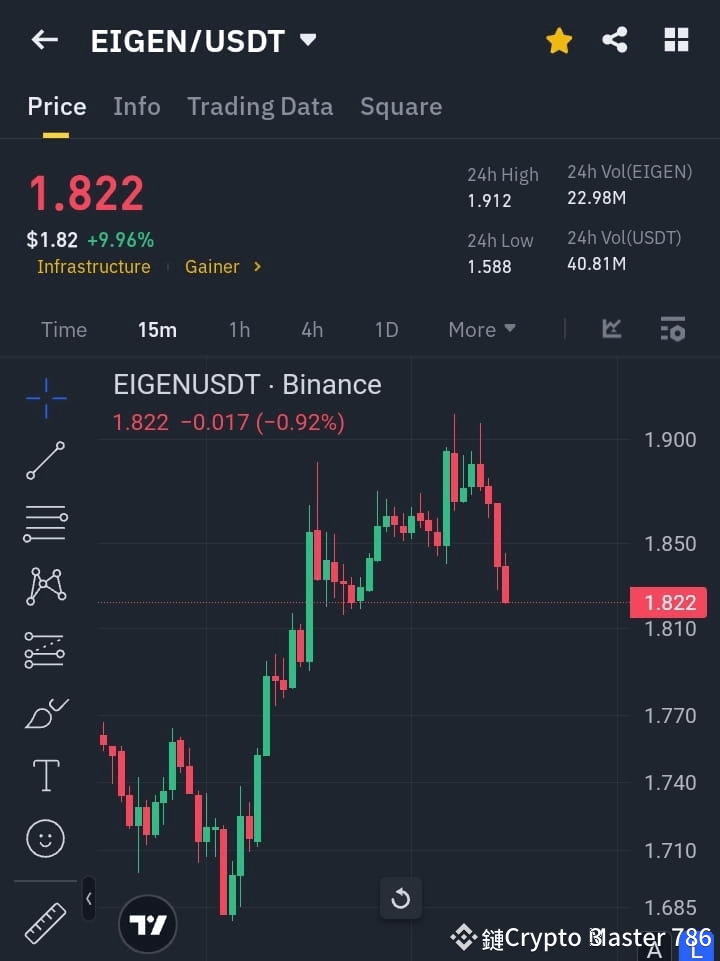Select the brush annotation tool
Image resolution: width=720 pixels, height=961 pixels.
45,713
